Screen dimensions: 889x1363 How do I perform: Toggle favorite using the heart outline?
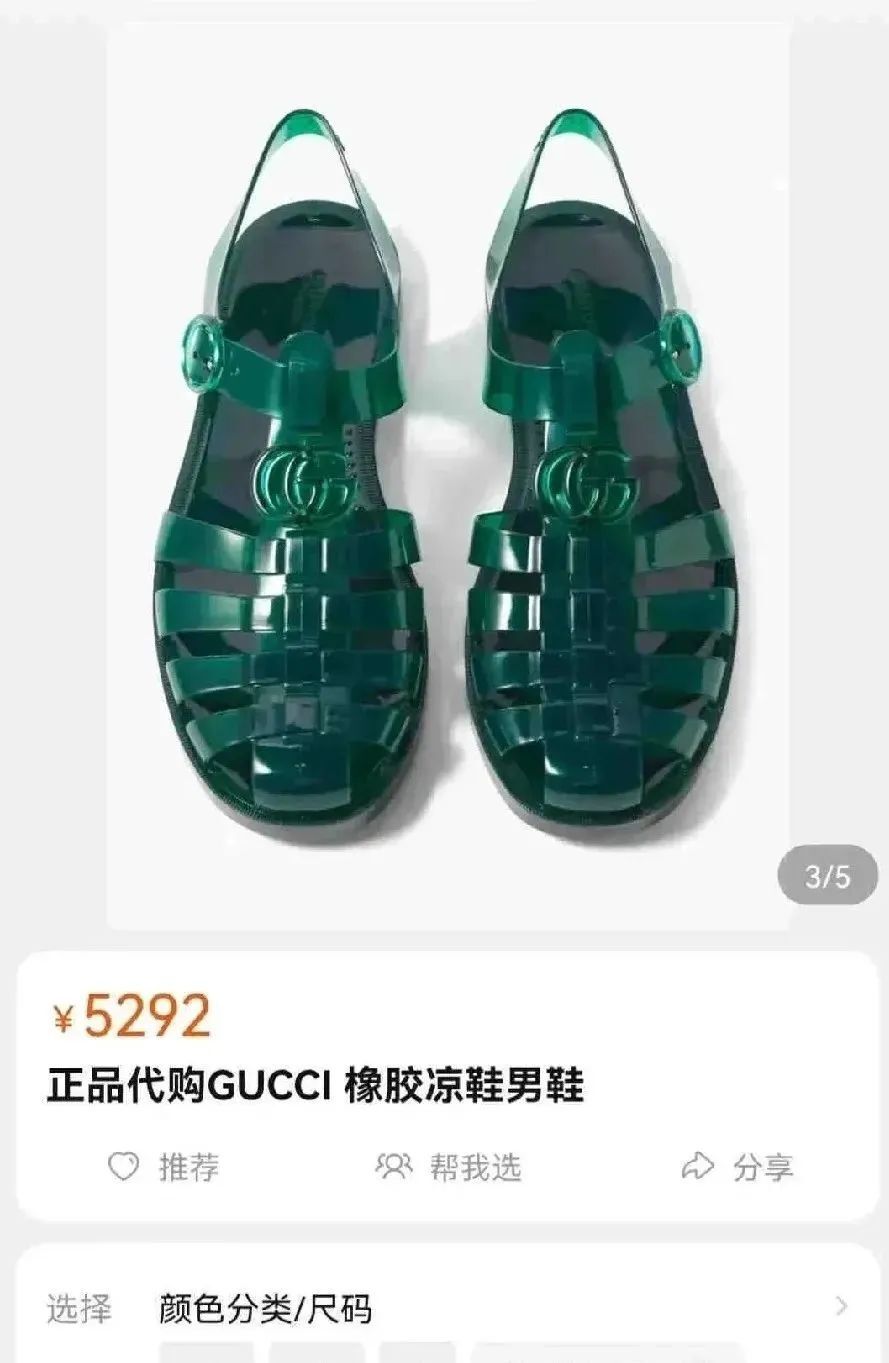[x=122, y=1165]
